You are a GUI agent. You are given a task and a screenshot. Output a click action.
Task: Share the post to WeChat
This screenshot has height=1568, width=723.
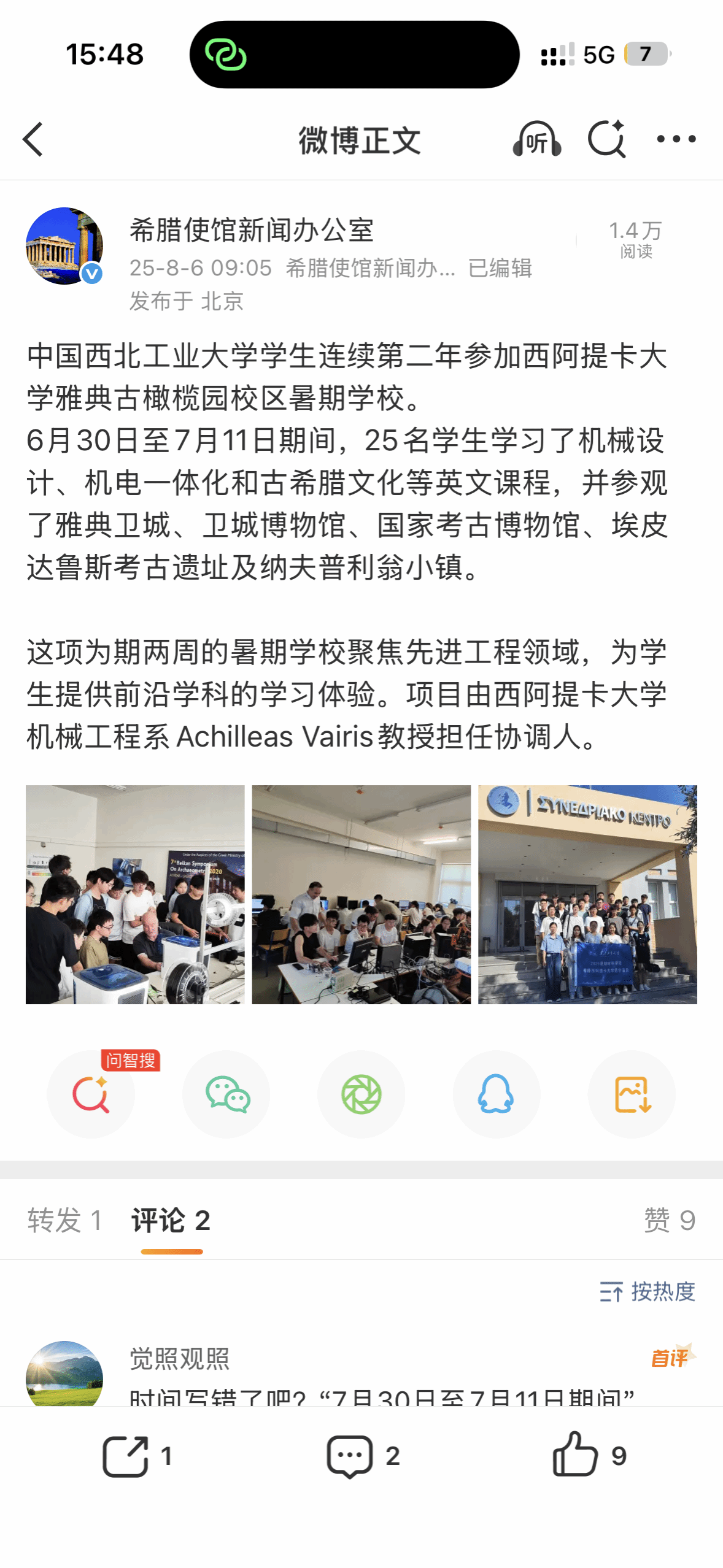[x=226, y=1094]
